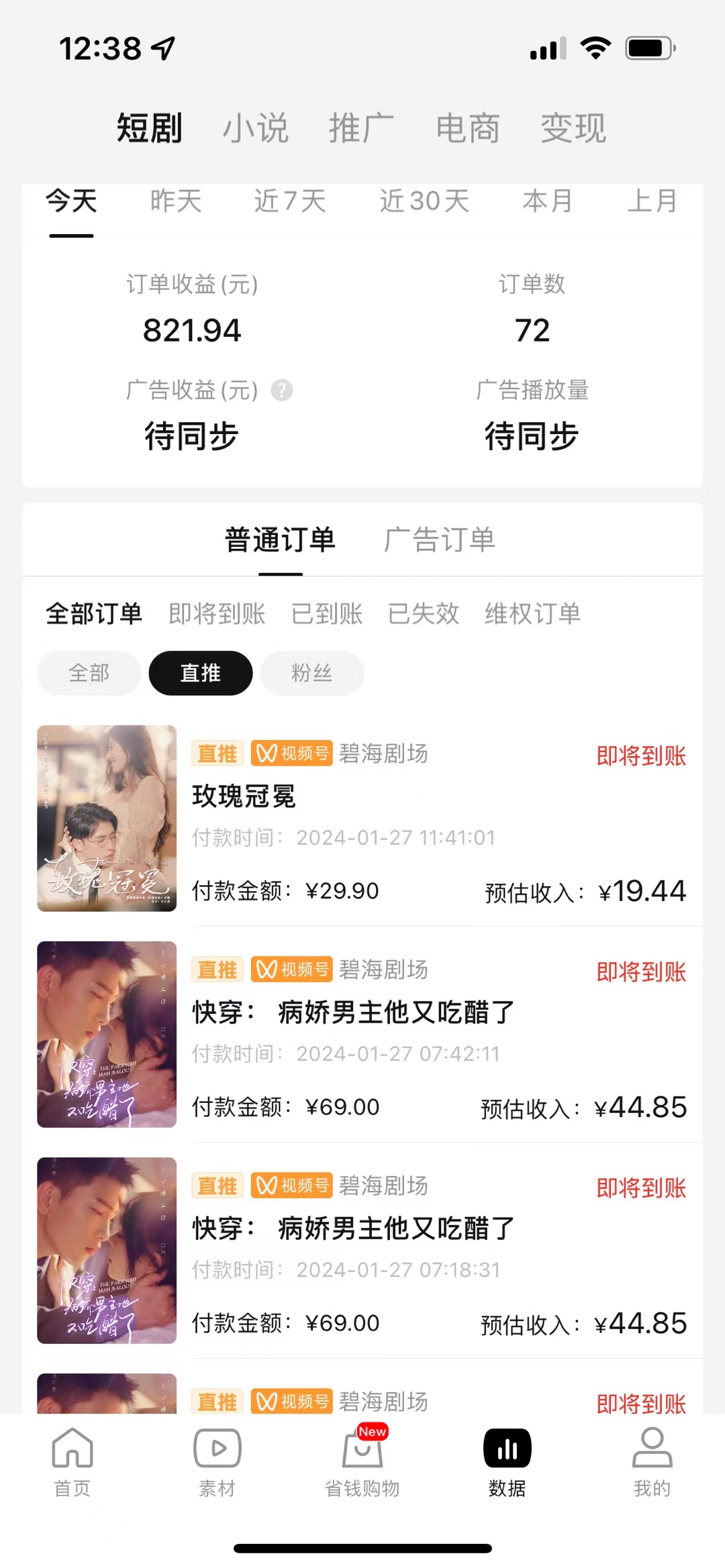Show 本月 statistics
The image size is (725, 1568).
[548, 201]
